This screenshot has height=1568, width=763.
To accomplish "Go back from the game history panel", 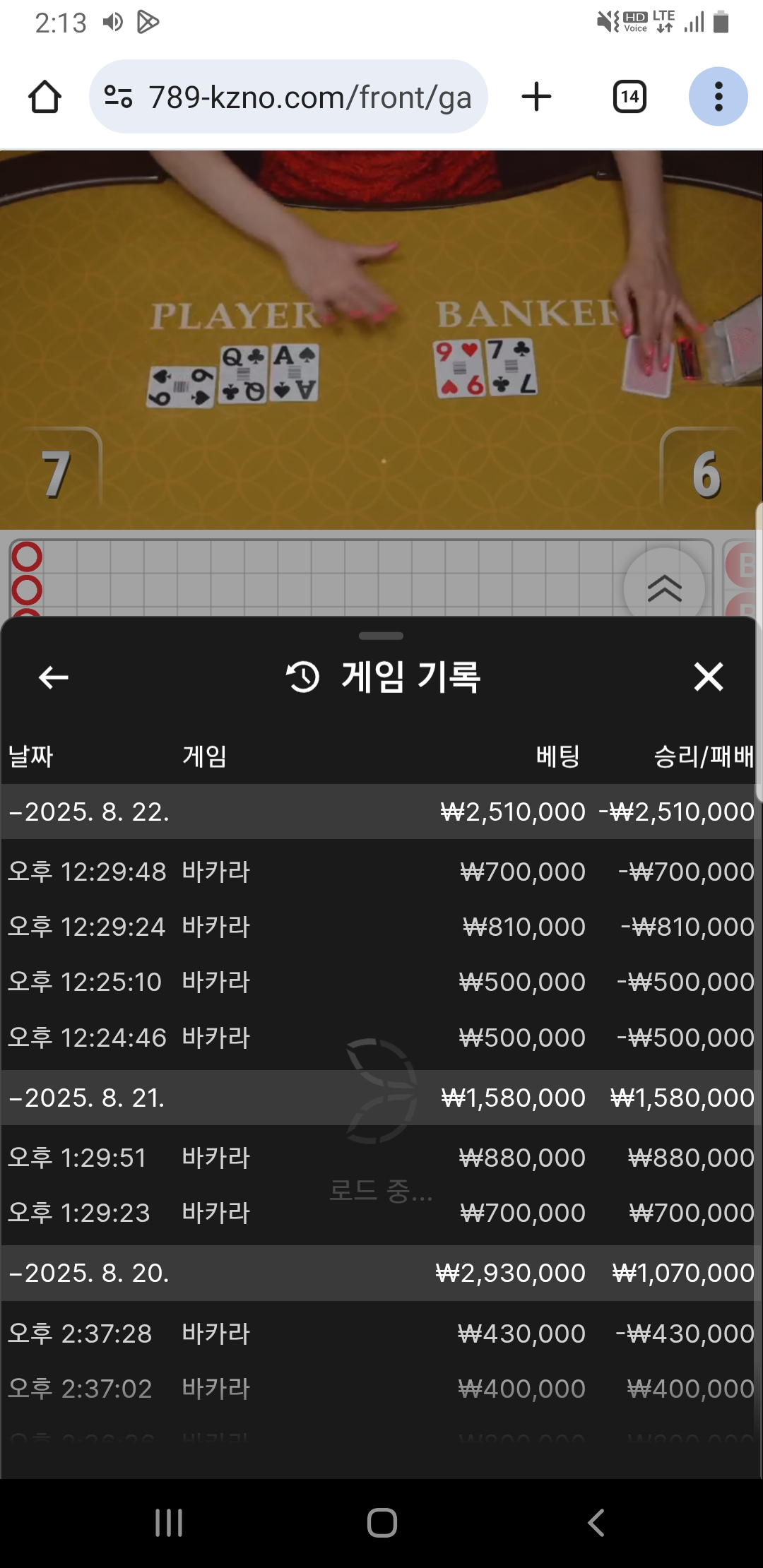I will (x=54, y=677).
